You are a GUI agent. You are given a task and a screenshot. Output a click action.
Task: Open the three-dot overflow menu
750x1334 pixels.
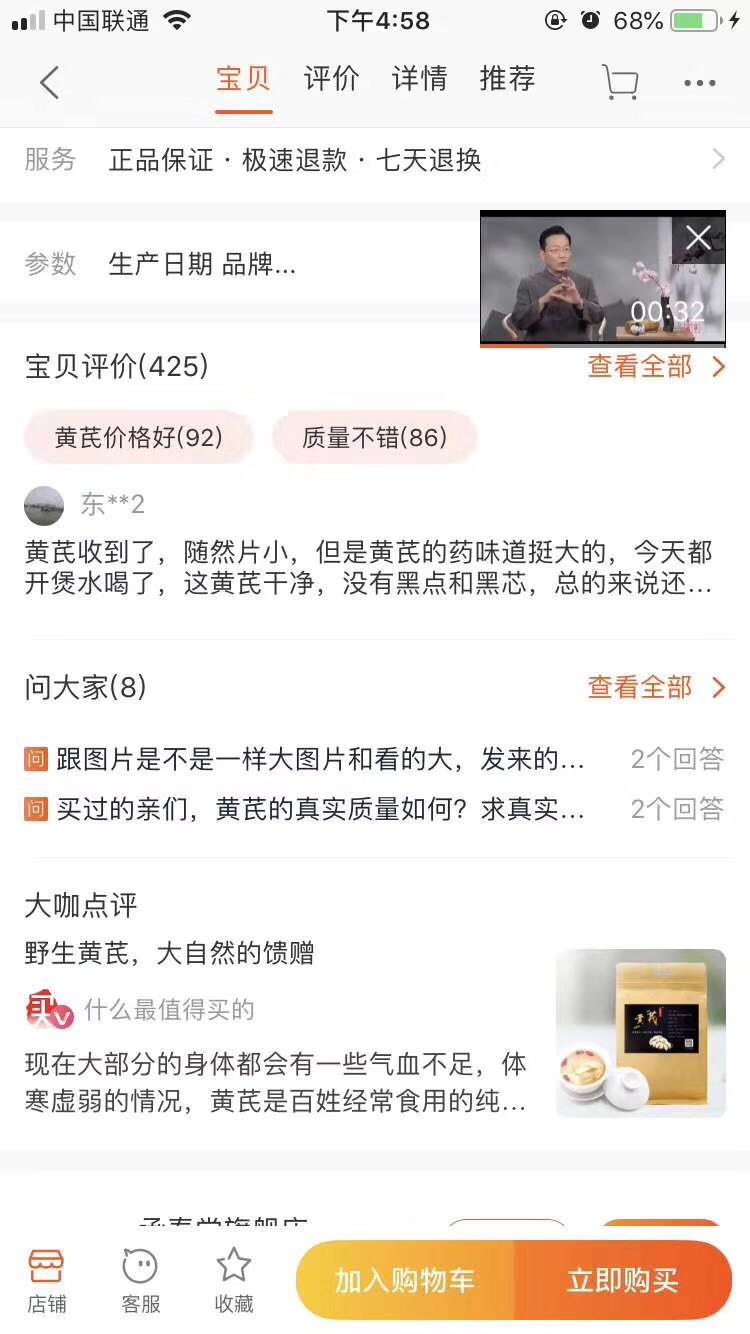[x=700, y=84]
